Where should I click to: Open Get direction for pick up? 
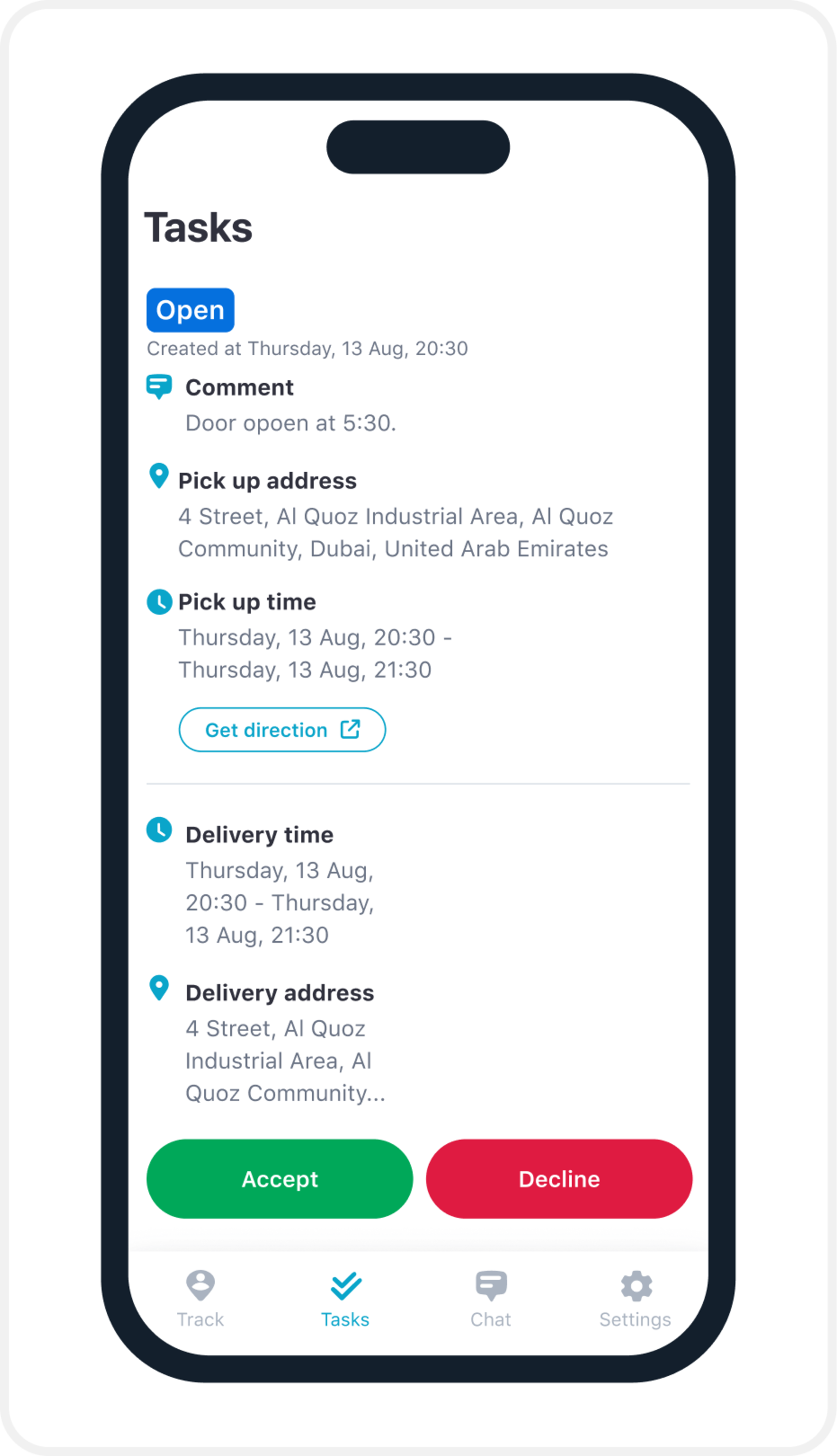click(282, 730)
